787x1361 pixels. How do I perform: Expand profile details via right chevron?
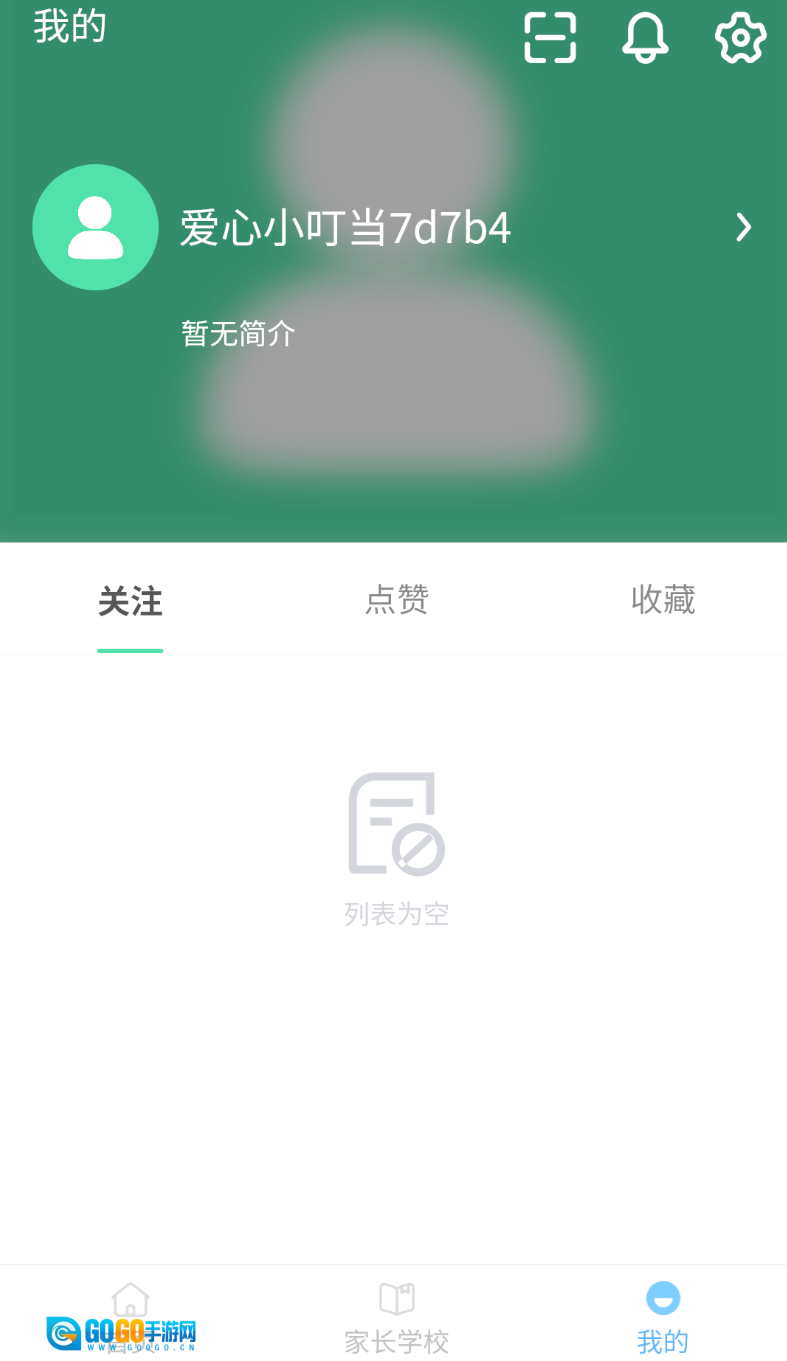[743, 227]
